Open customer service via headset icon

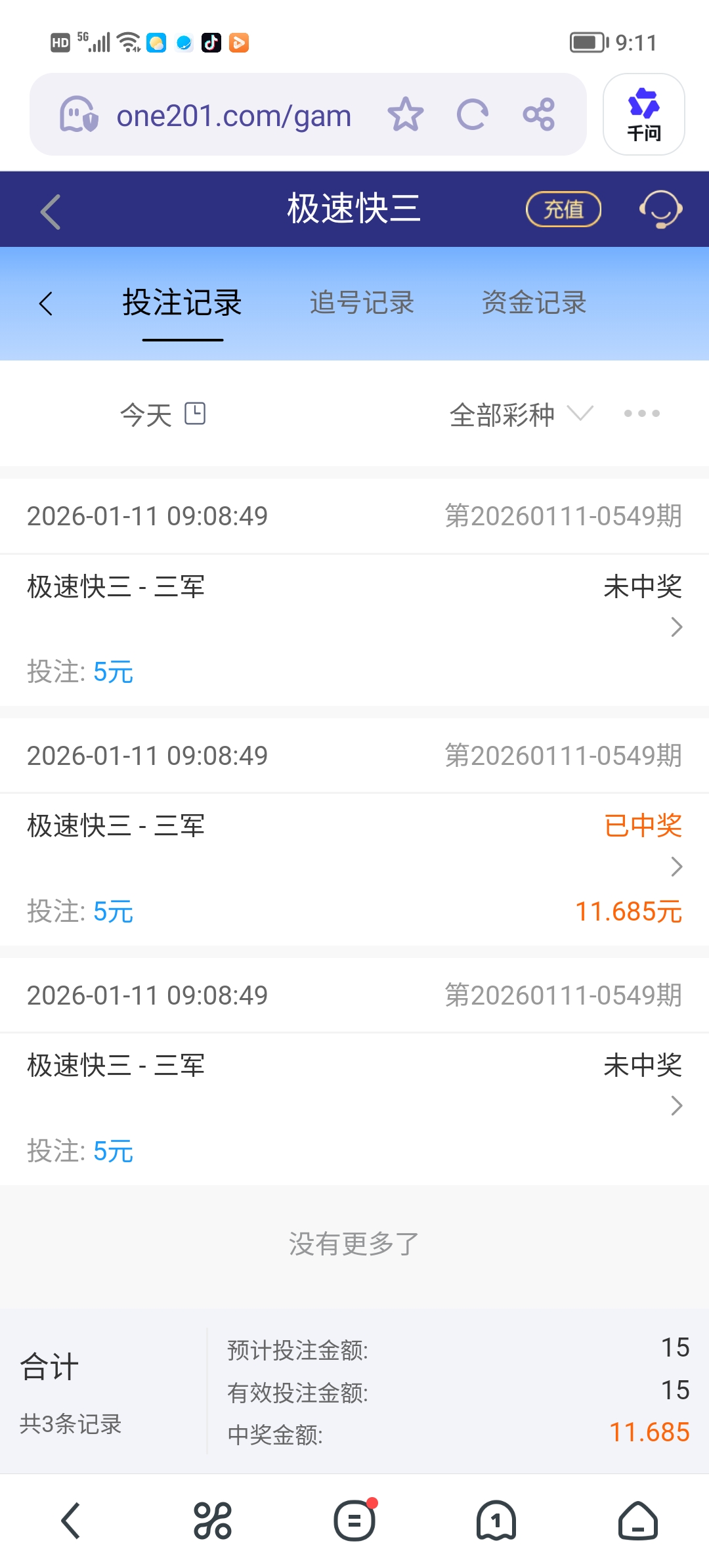click(x=661, y=209)
